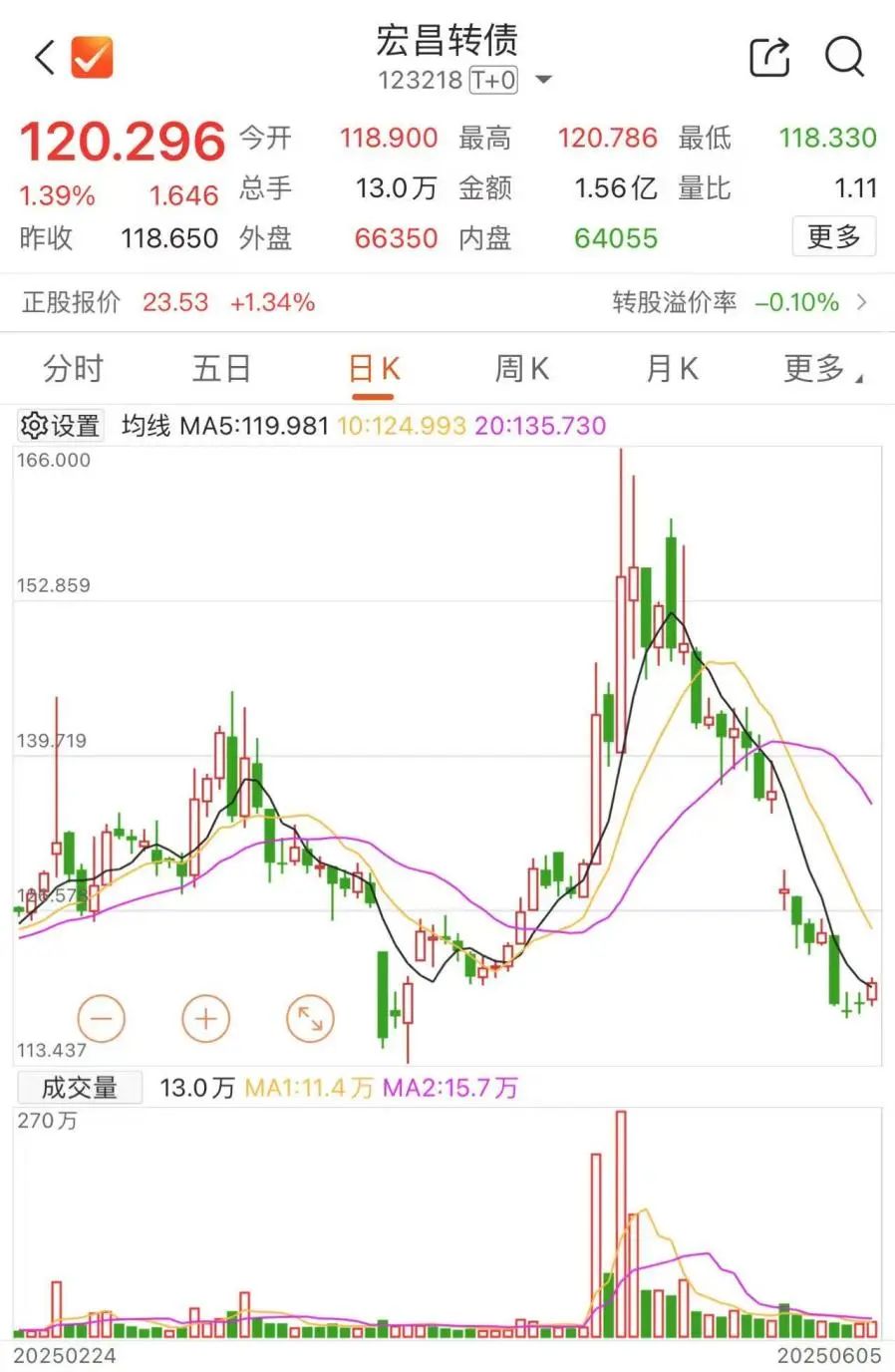Switch to the 月K chart tab
895x1372 pixels.
pos(672,369)
